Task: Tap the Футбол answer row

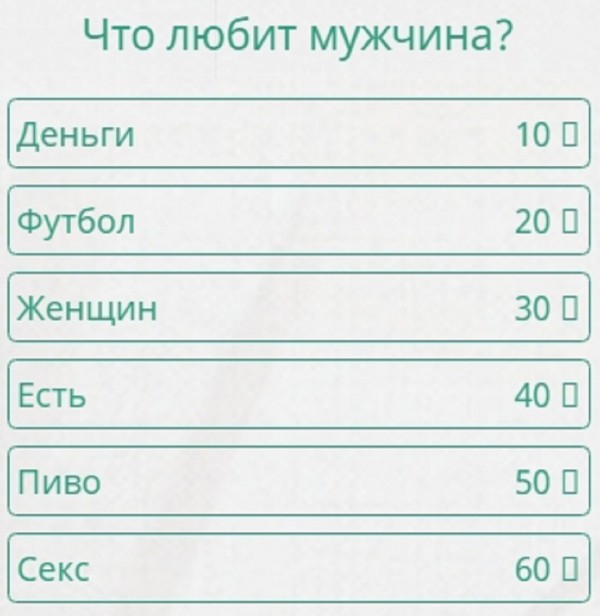Action: coord(299,221)
